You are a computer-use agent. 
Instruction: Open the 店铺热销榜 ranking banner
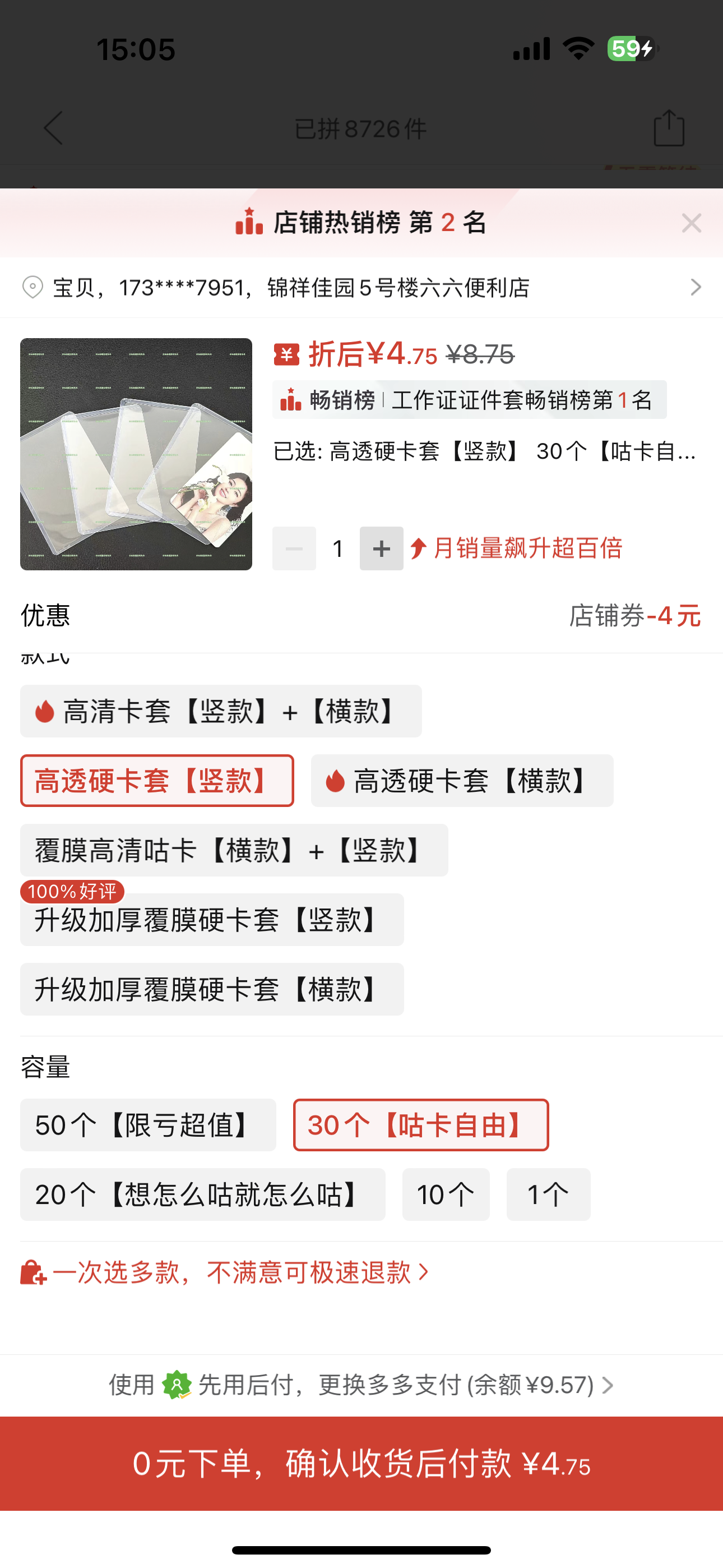(x=361, y=223)
